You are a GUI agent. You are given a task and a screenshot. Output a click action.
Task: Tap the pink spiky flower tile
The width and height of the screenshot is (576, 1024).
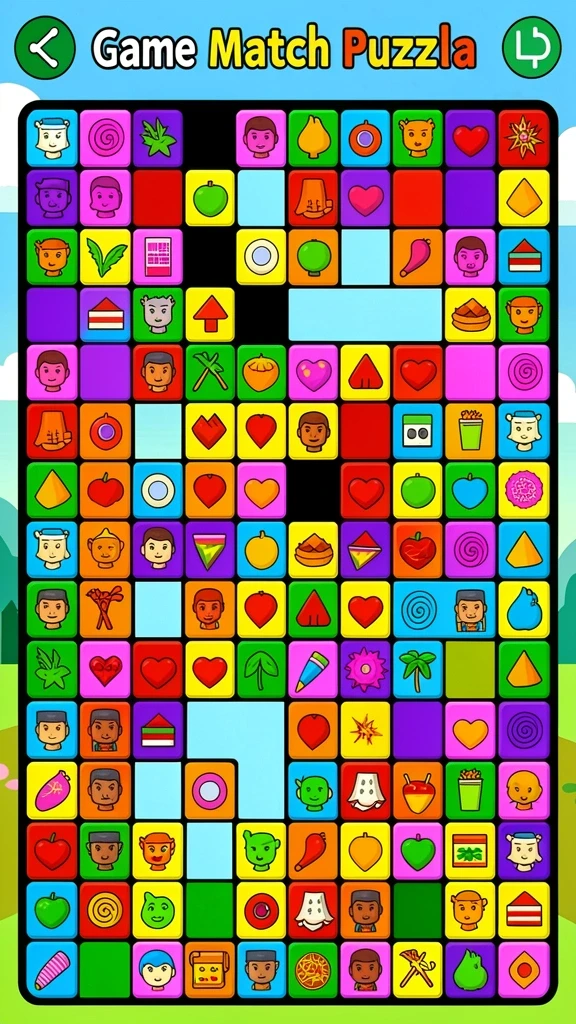[366, 669]
